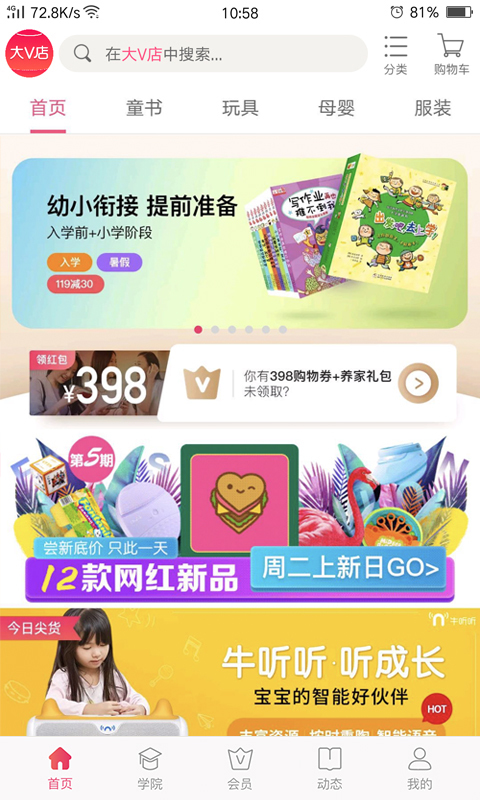The height and width of the screenshot is (800, 480).
Task: Go to the 我的 bottom tab
Action: point(419,769)
